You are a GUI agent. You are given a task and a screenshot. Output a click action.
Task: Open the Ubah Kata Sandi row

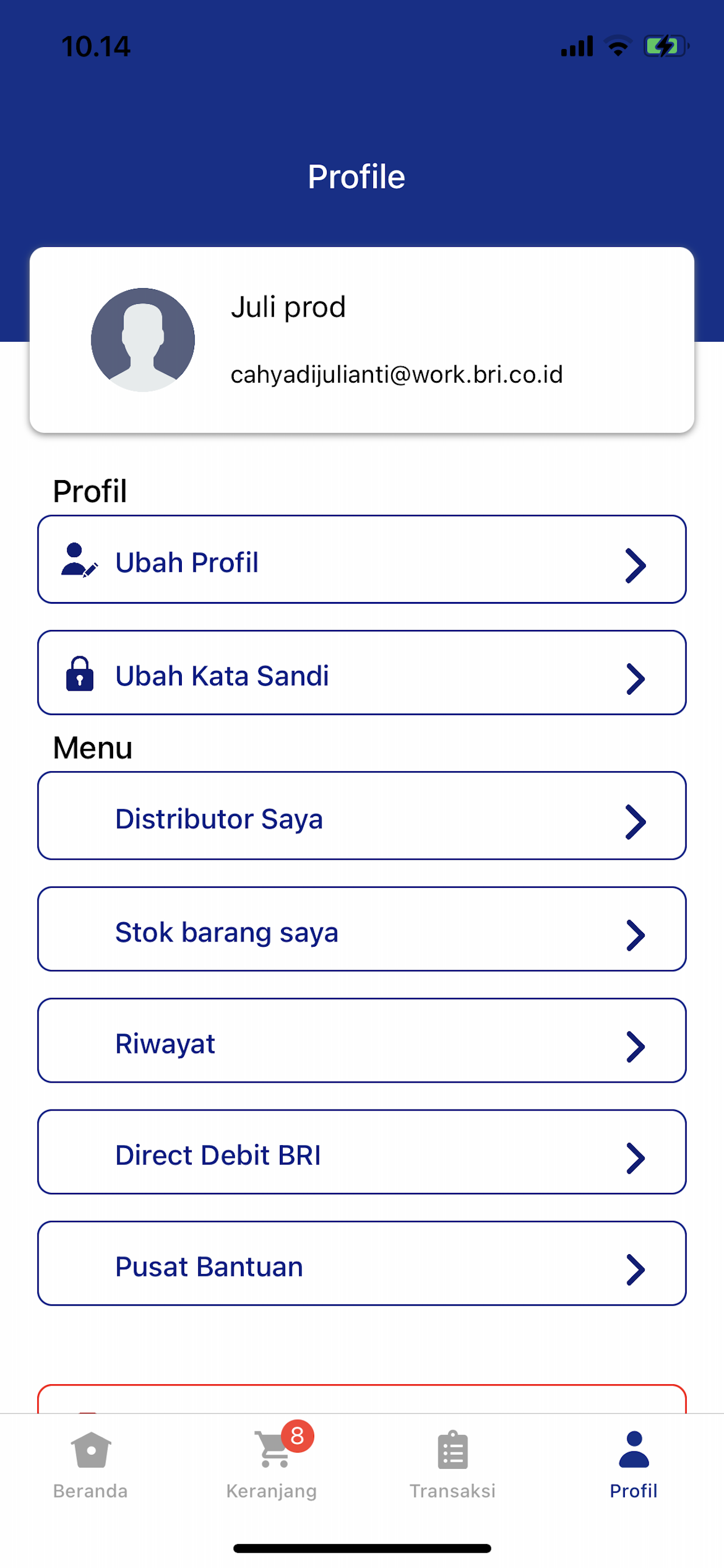coord(362,673)
